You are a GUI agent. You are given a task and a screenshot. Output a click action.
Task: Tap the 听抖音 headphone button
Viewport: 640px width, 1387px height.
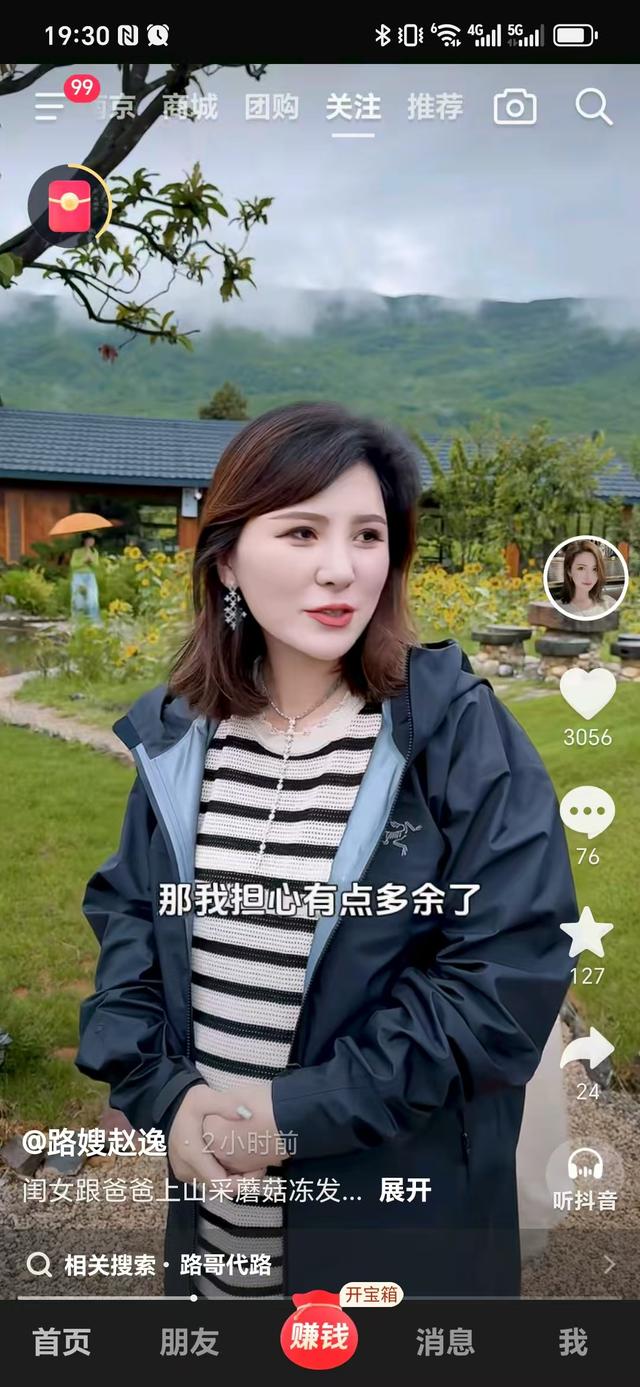tap(585, 1177)
